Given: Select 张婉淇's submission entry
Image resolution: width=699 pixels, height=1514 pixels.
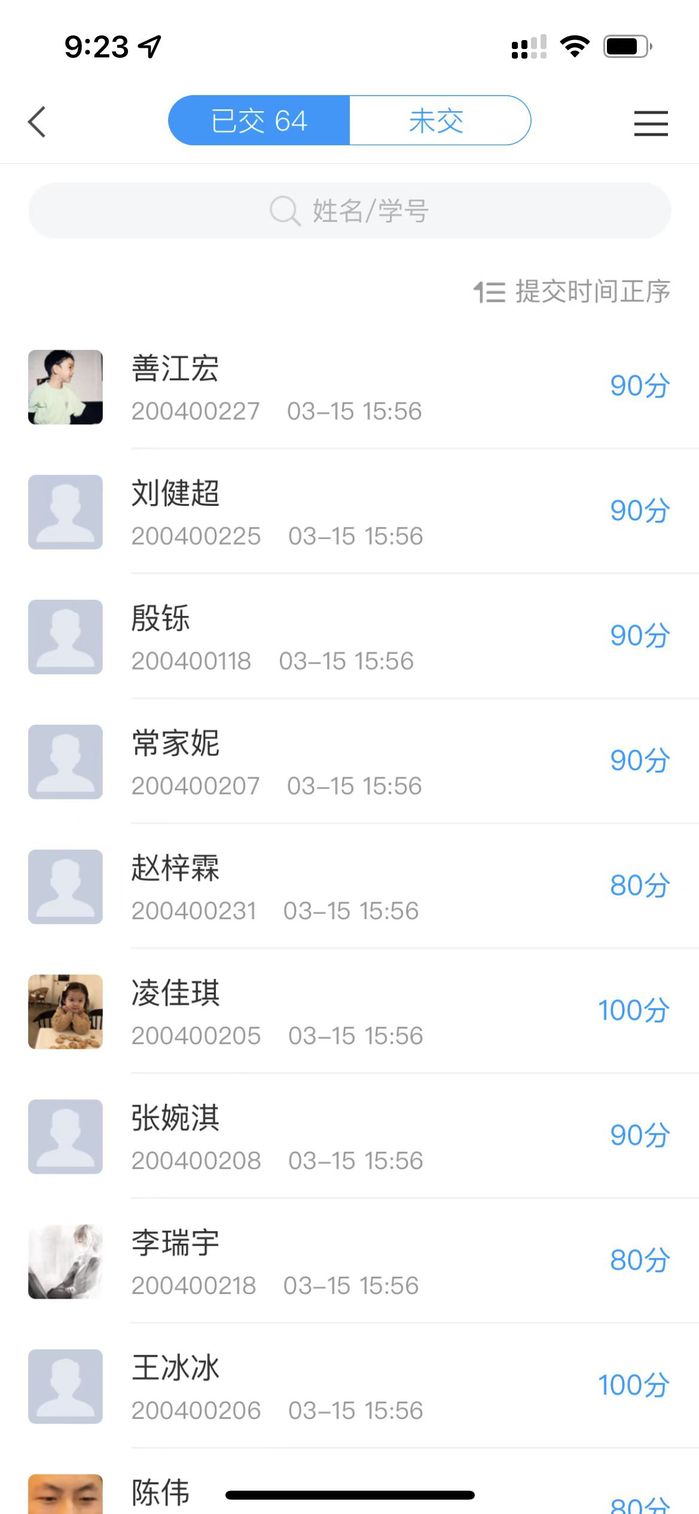Looking at the screenshot, I should tap(349, 1137).
